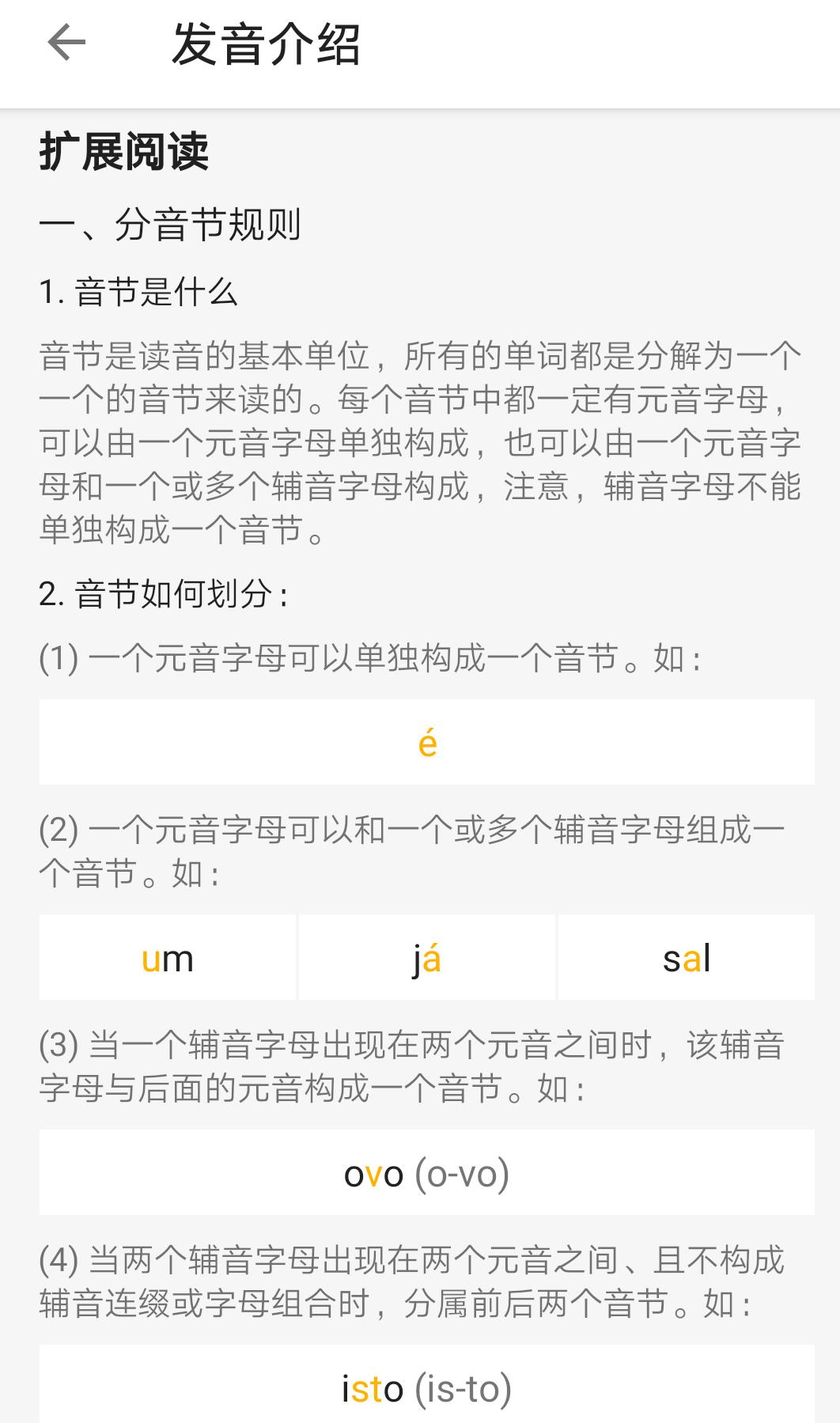Screen dimensions: 840x1423
Task: Select the já example card
Action: click(426, 958)
